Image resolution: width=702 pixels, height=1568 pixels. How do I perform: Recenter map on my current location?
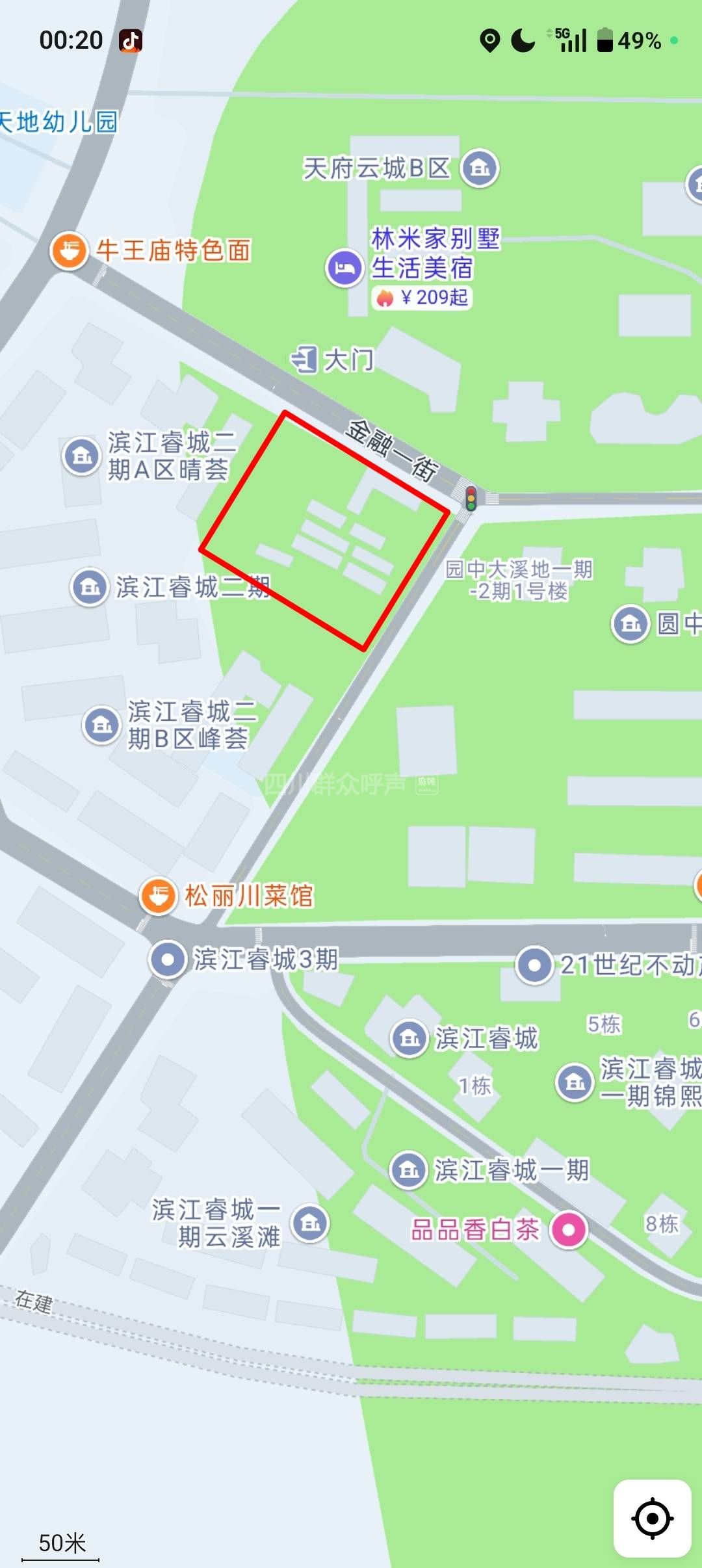pos(652,1519)
